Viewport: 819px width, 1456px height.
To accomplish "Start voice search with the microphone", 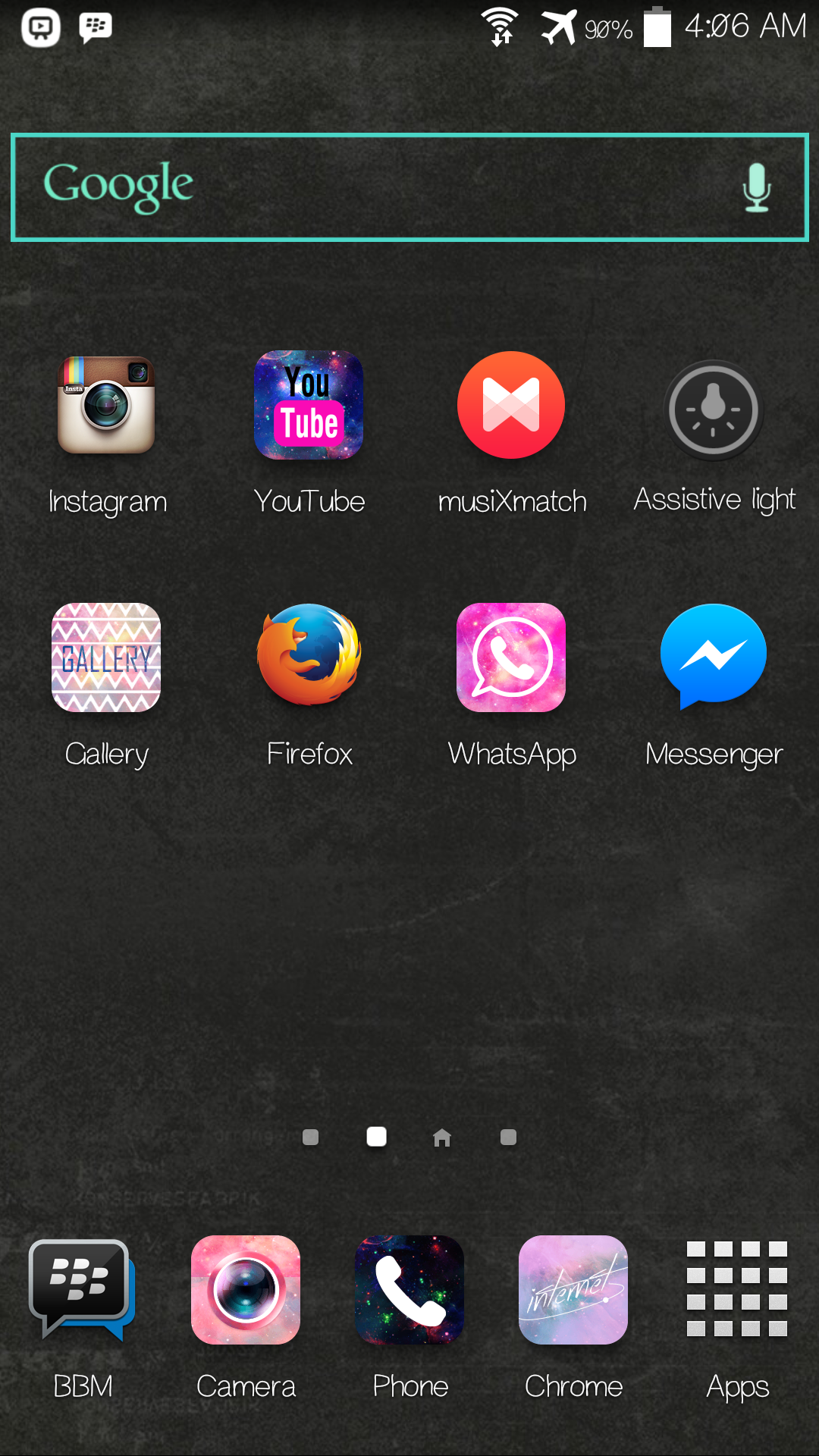I will coord(756,187).
